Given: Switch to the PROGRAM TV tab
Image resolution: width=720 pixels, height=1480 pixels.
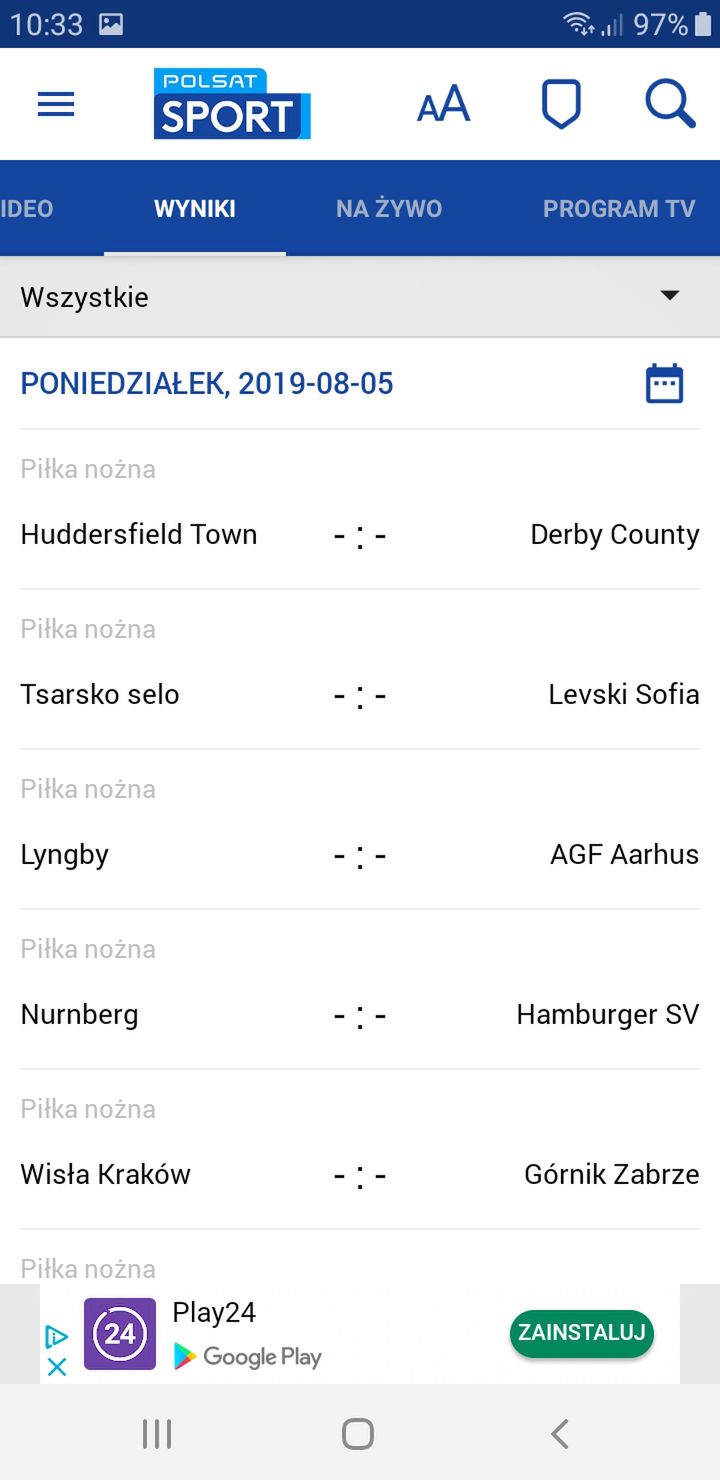Looking at the screenshot, I should pos(619,208).
